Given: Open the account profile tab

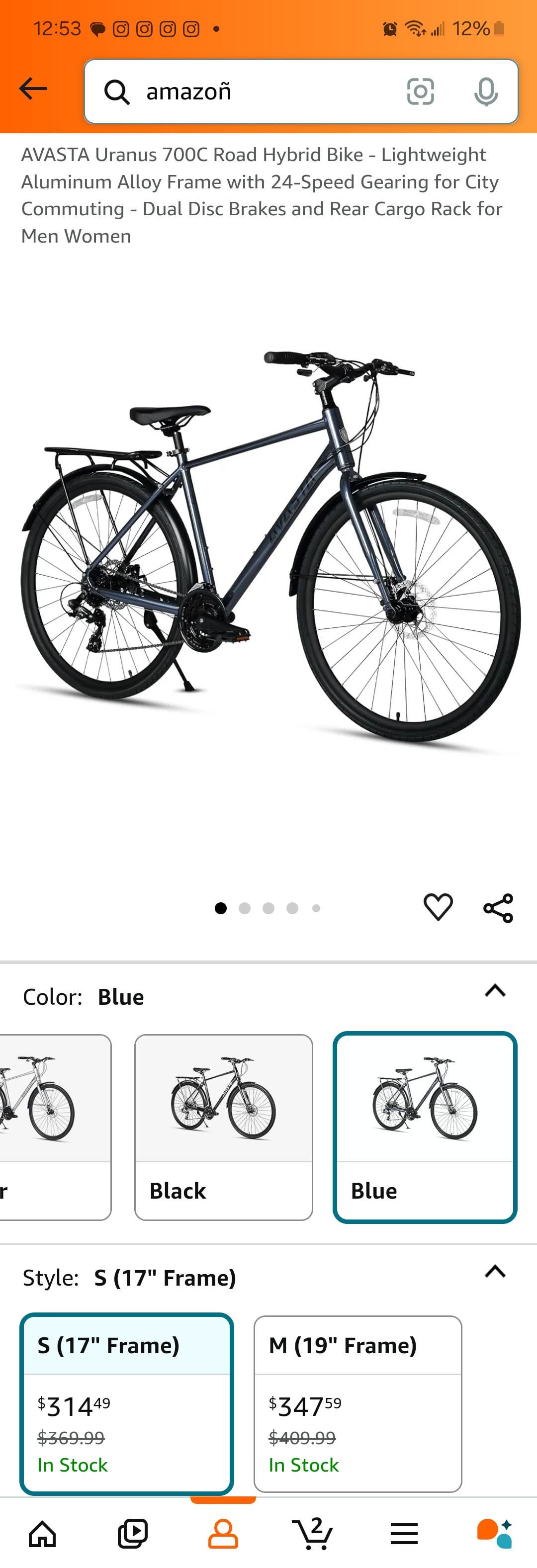Looking at the screenshot, I should [223, 1533].
